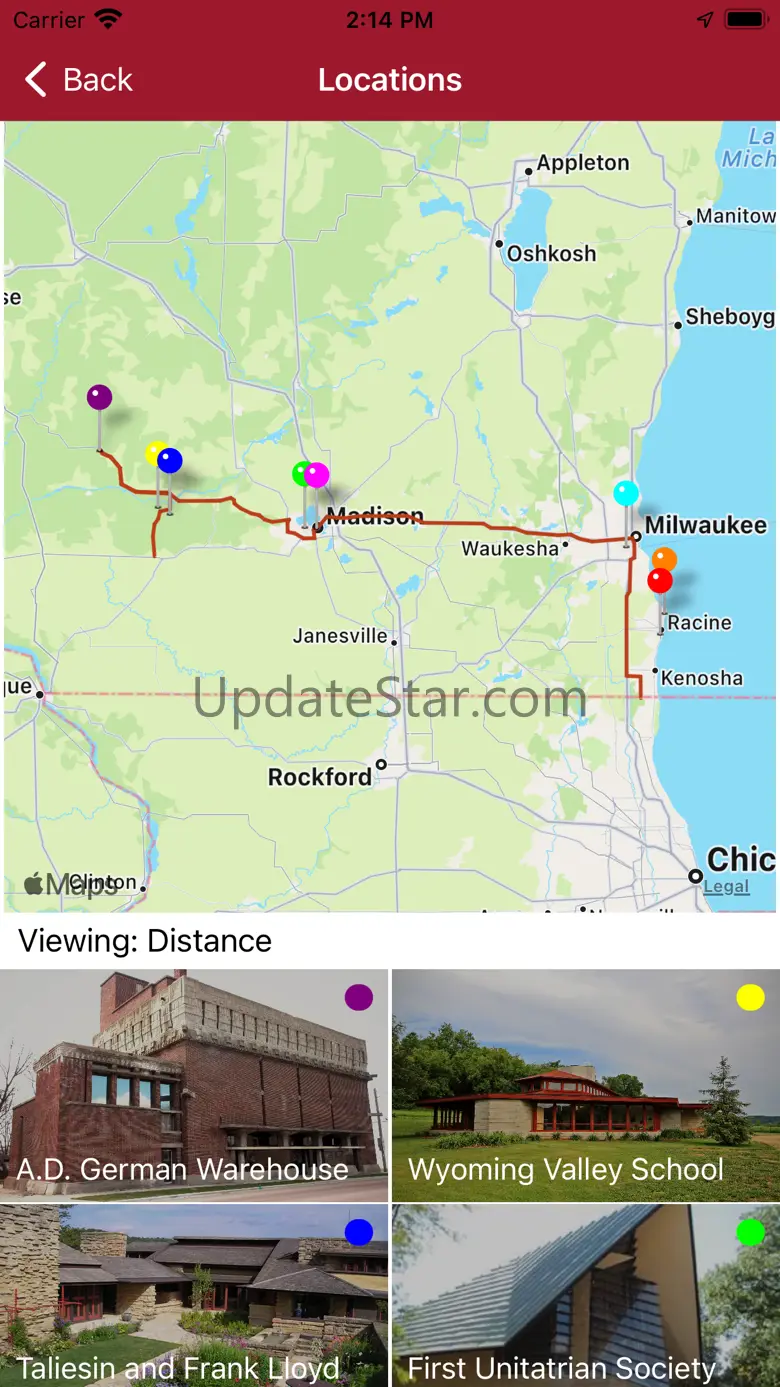Select the blue map pin
Image resolution: width=780 pixels, height=1387 pixels.
(170, 461)
